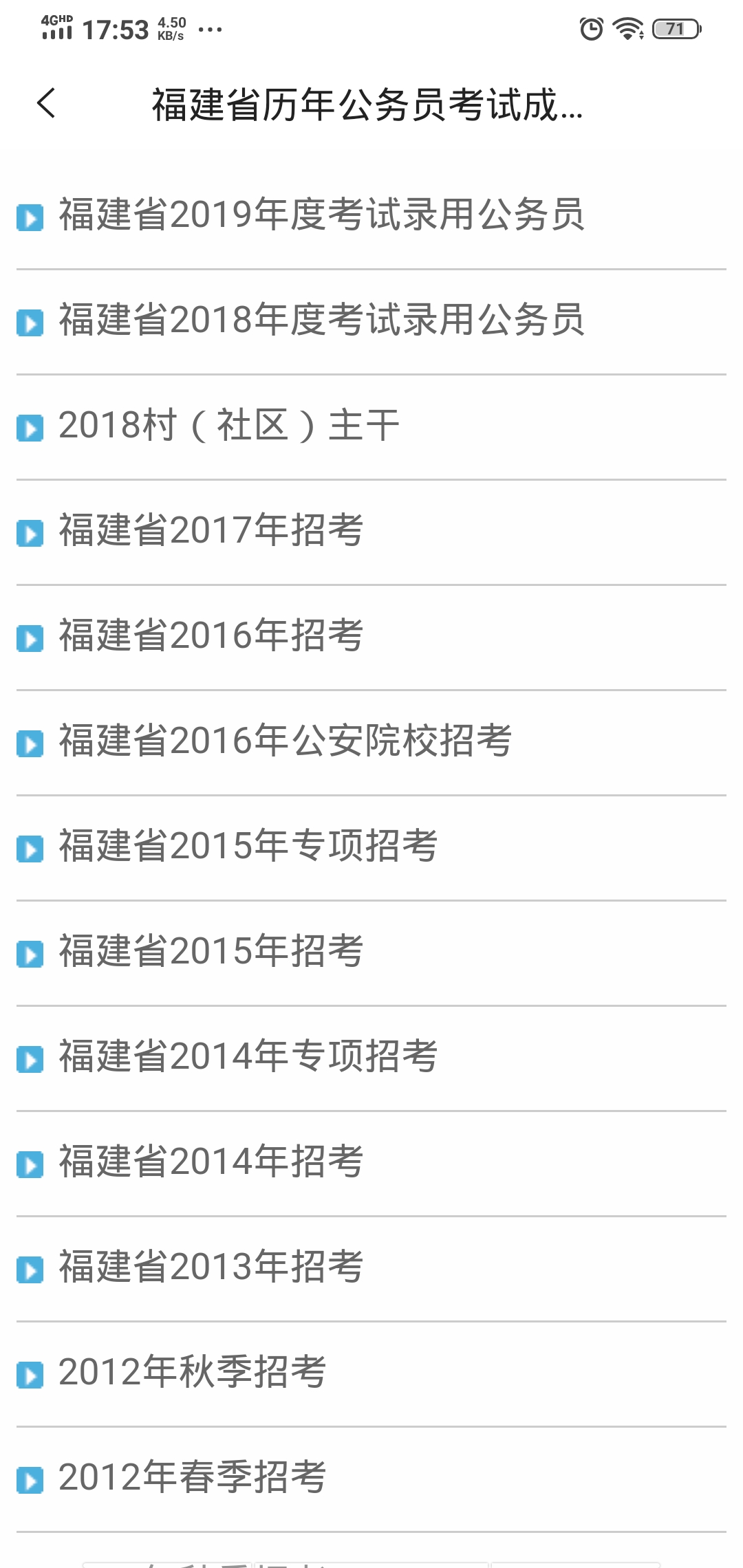
Task: Go back using the top-left arrow
Action: 46,104
